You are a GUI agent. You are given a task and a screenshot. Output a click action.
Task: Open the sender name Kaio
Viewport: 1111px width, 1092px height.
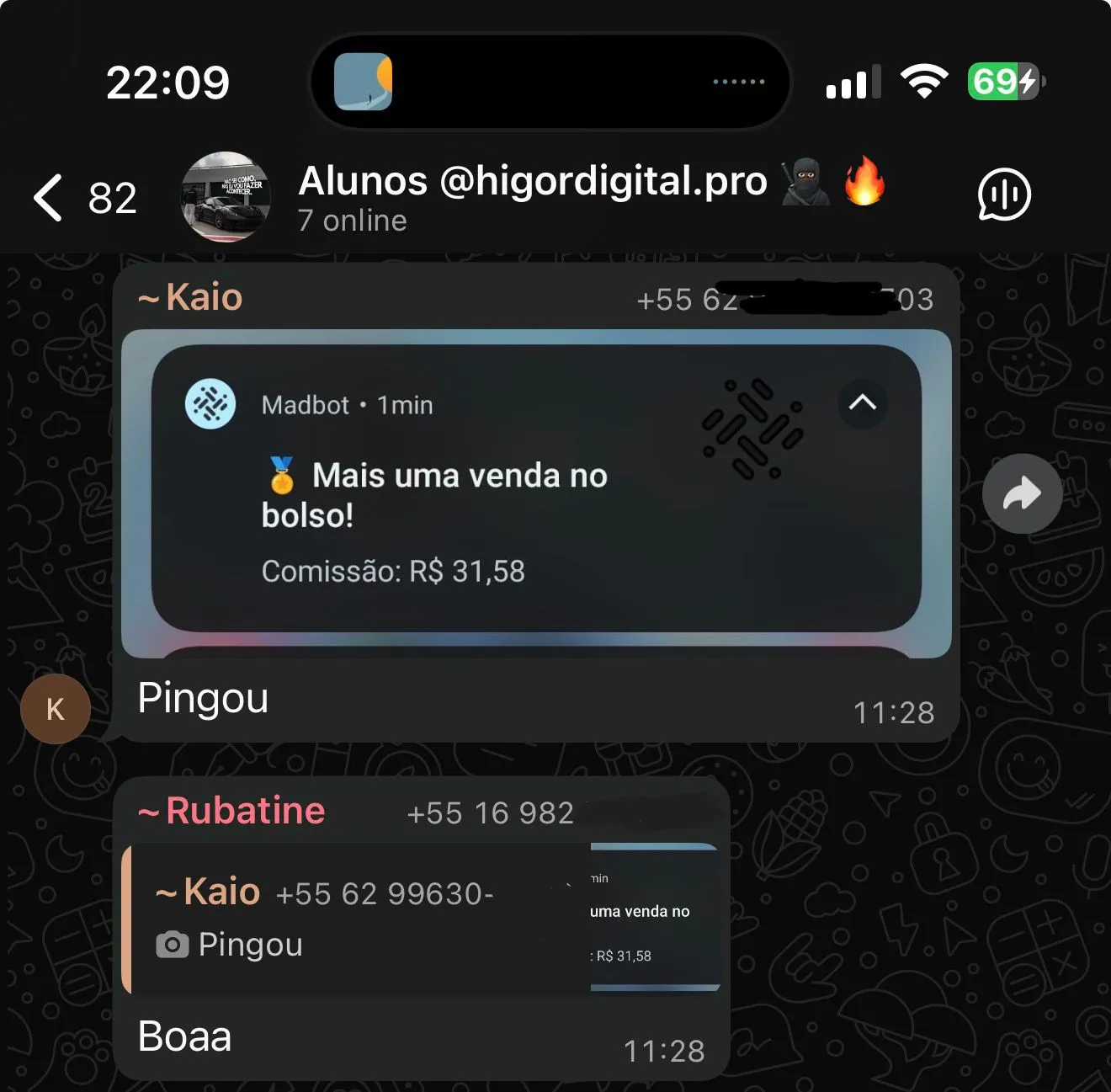point(204,297)
